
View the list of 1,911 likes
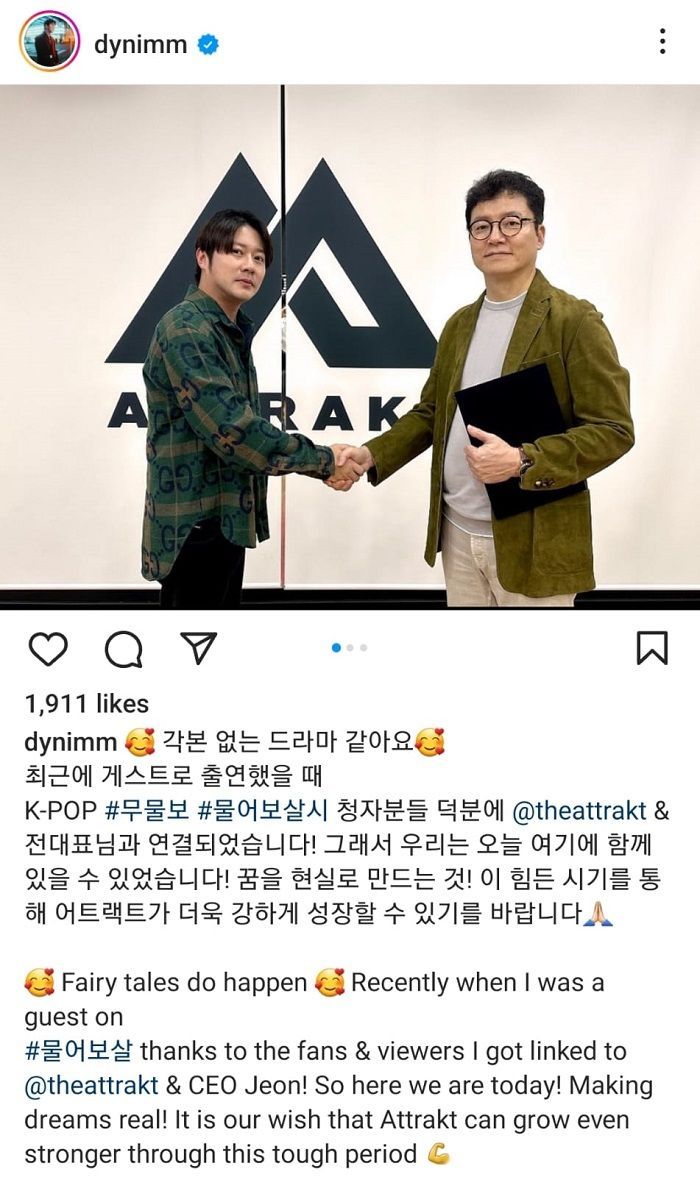86,704
